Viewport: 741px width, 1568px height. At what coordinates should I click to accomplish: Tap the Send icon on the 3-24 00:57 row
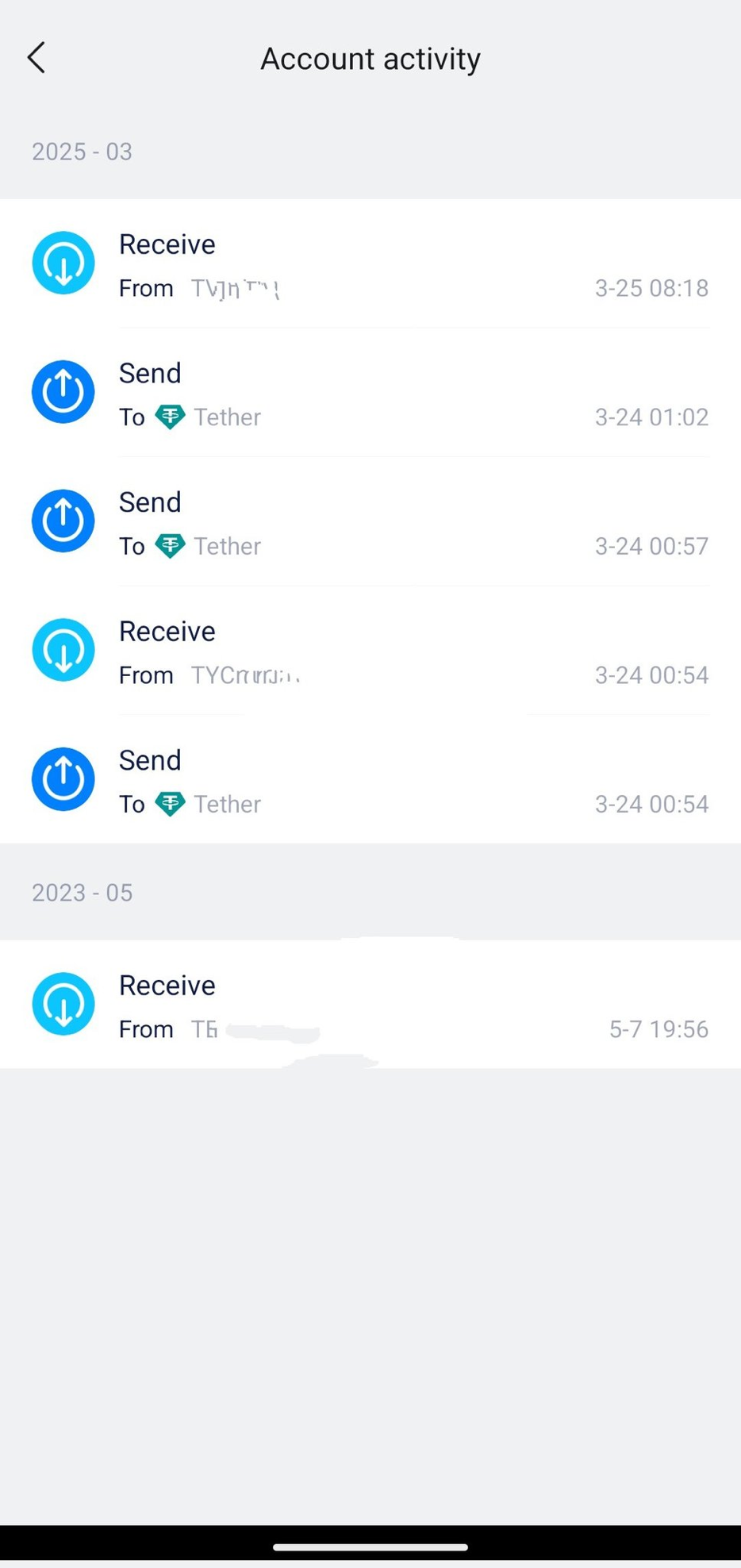pyautogui.click(x=63, y=521)
